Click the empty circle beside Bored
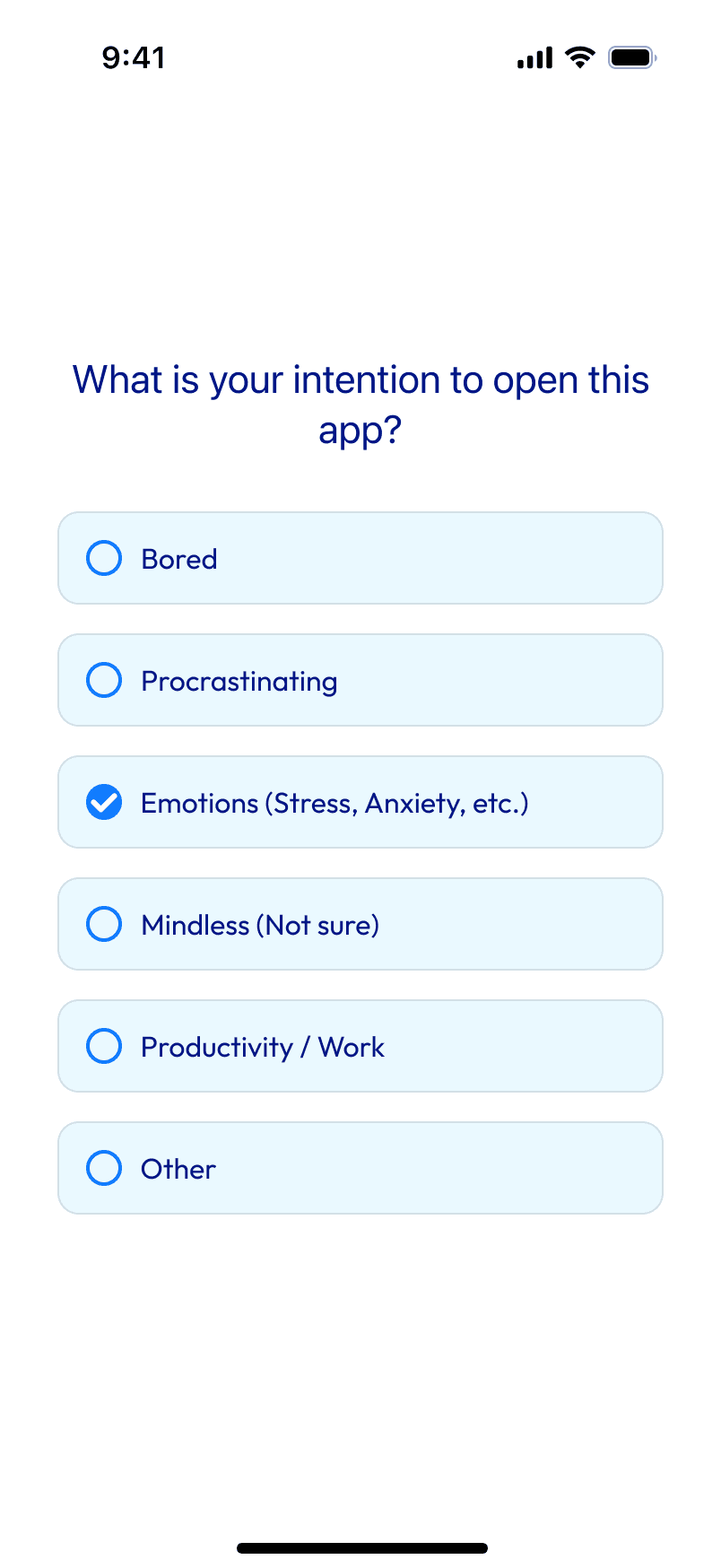 coord(104,557)
